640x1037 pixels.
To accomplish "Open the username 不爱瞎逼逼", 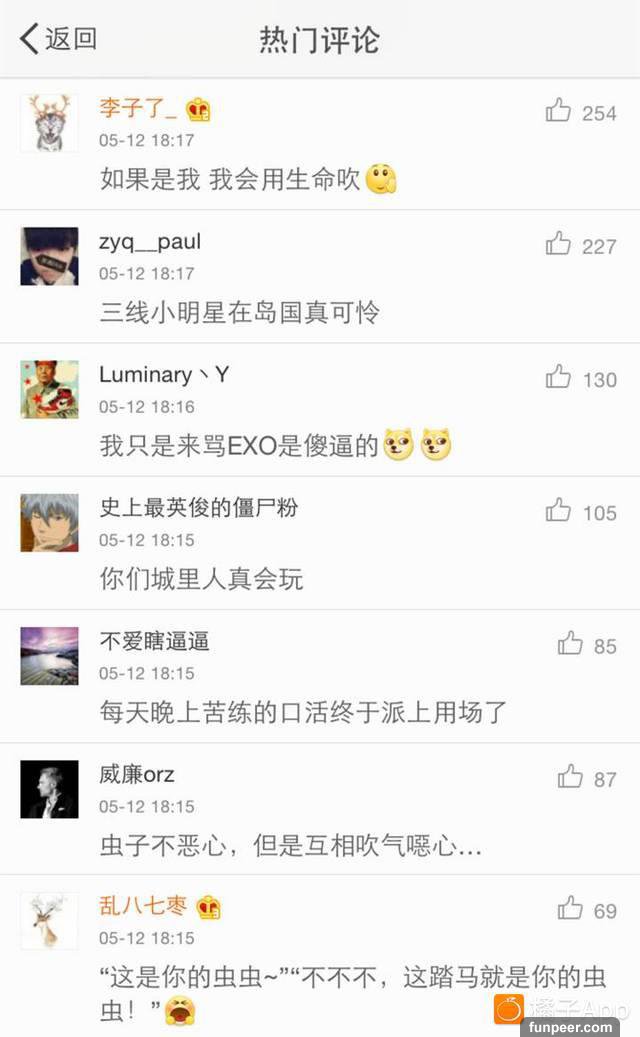I will (154, 641).
